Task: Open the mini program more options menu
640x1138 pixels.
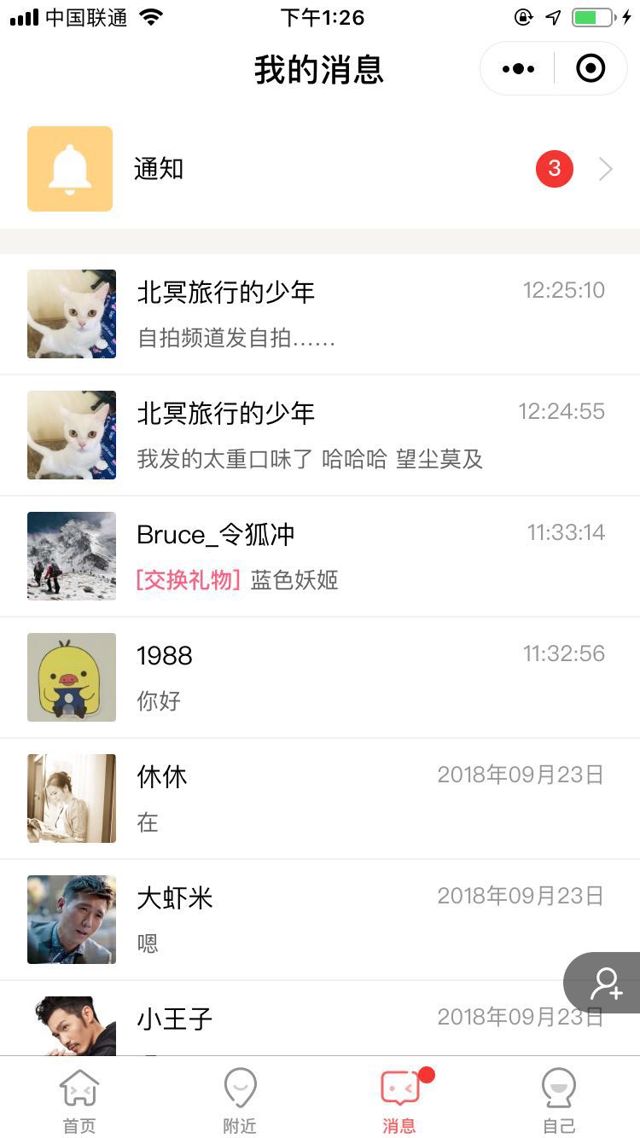Action: (518, 69)
